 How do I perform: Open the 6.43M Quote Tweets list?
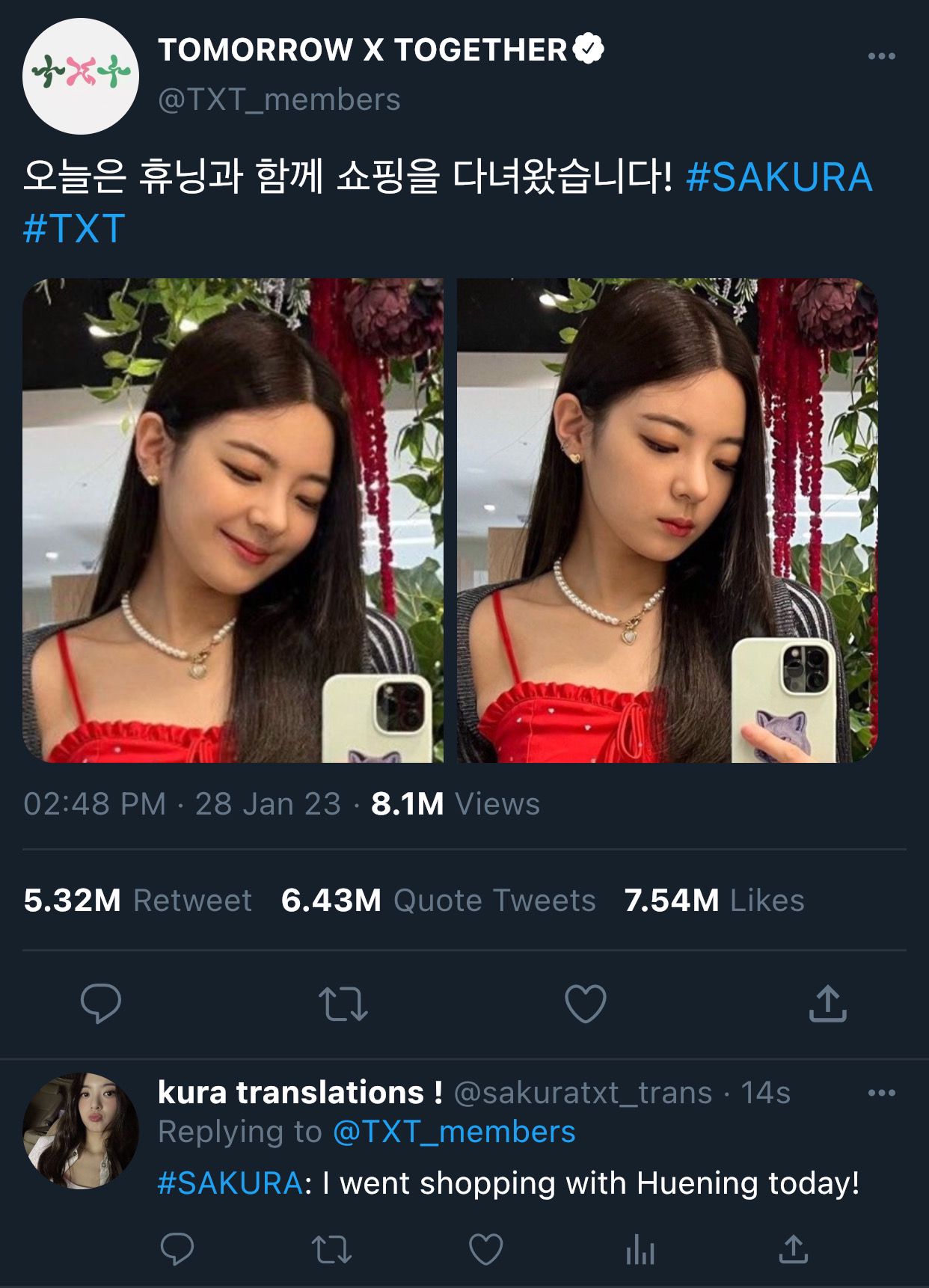pyautogui.click(x=438, y=901)
